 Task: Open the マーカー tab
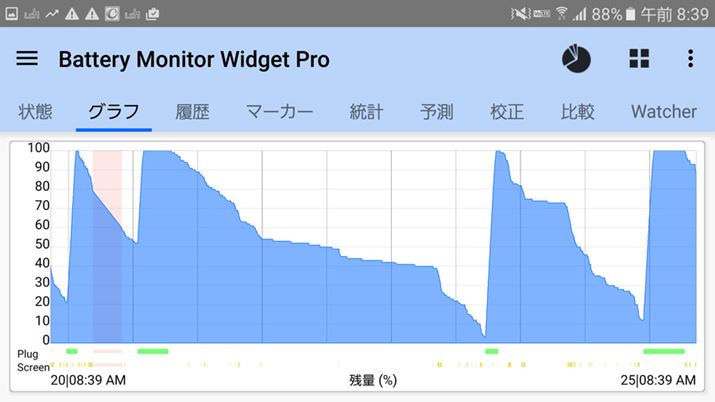(x=279, y=111)
